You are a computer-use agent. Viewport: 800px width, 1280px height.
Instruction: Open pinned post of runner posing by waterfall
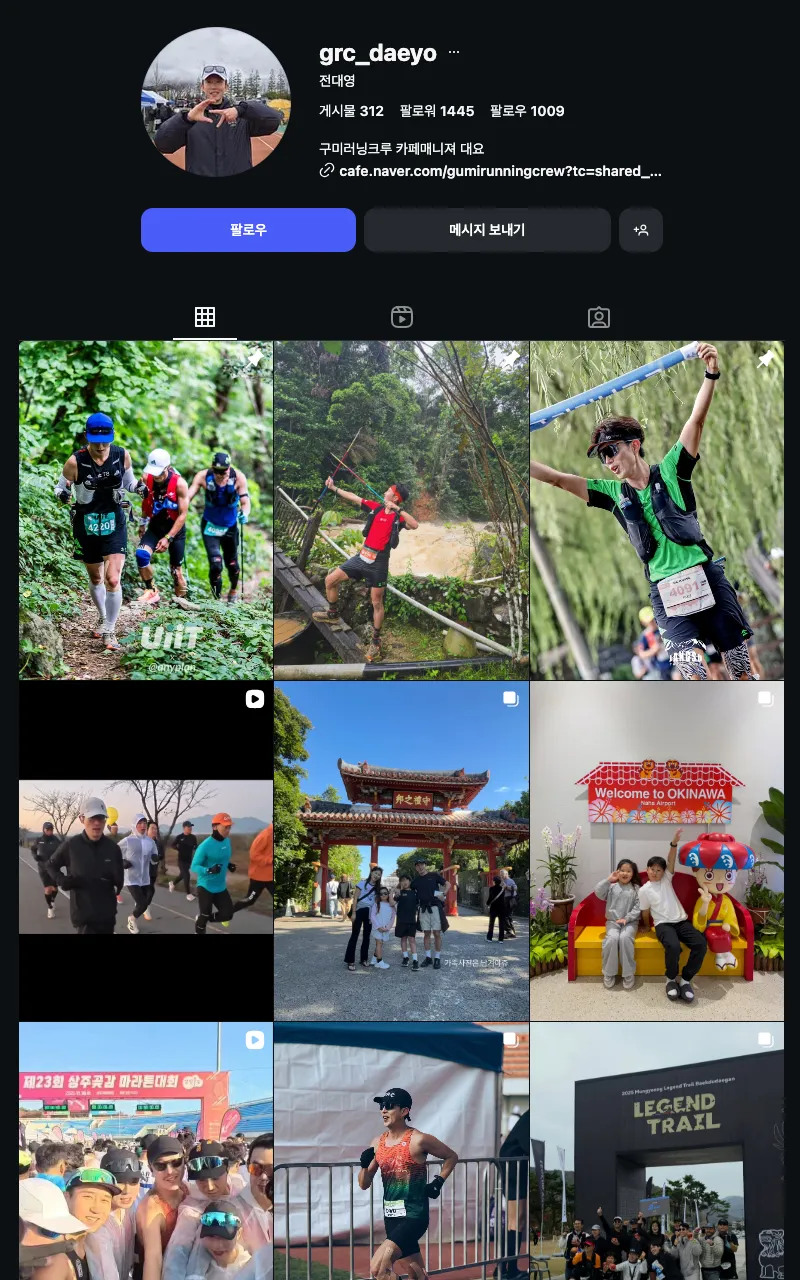tap(401, 510)
